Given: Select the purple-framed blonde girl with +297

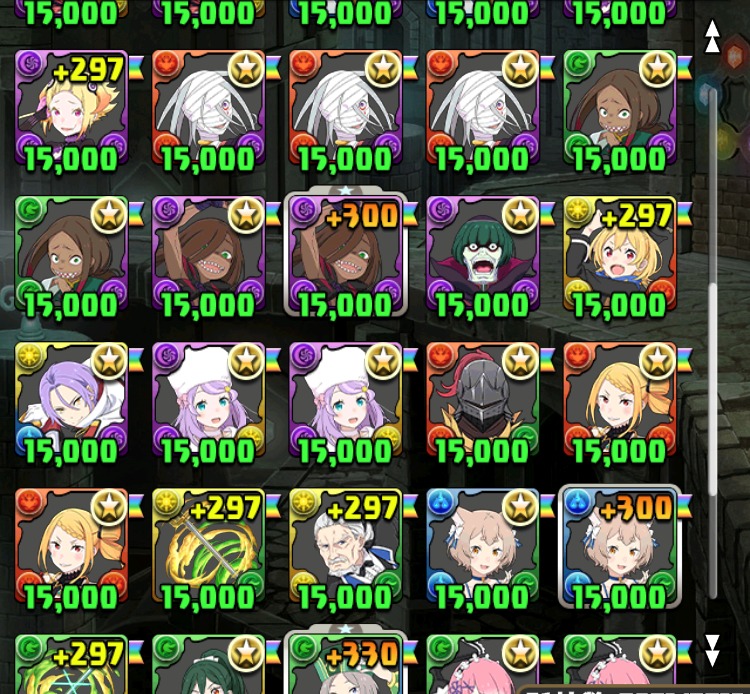Looking at the screenshot, I should click(x=71, y=110).
